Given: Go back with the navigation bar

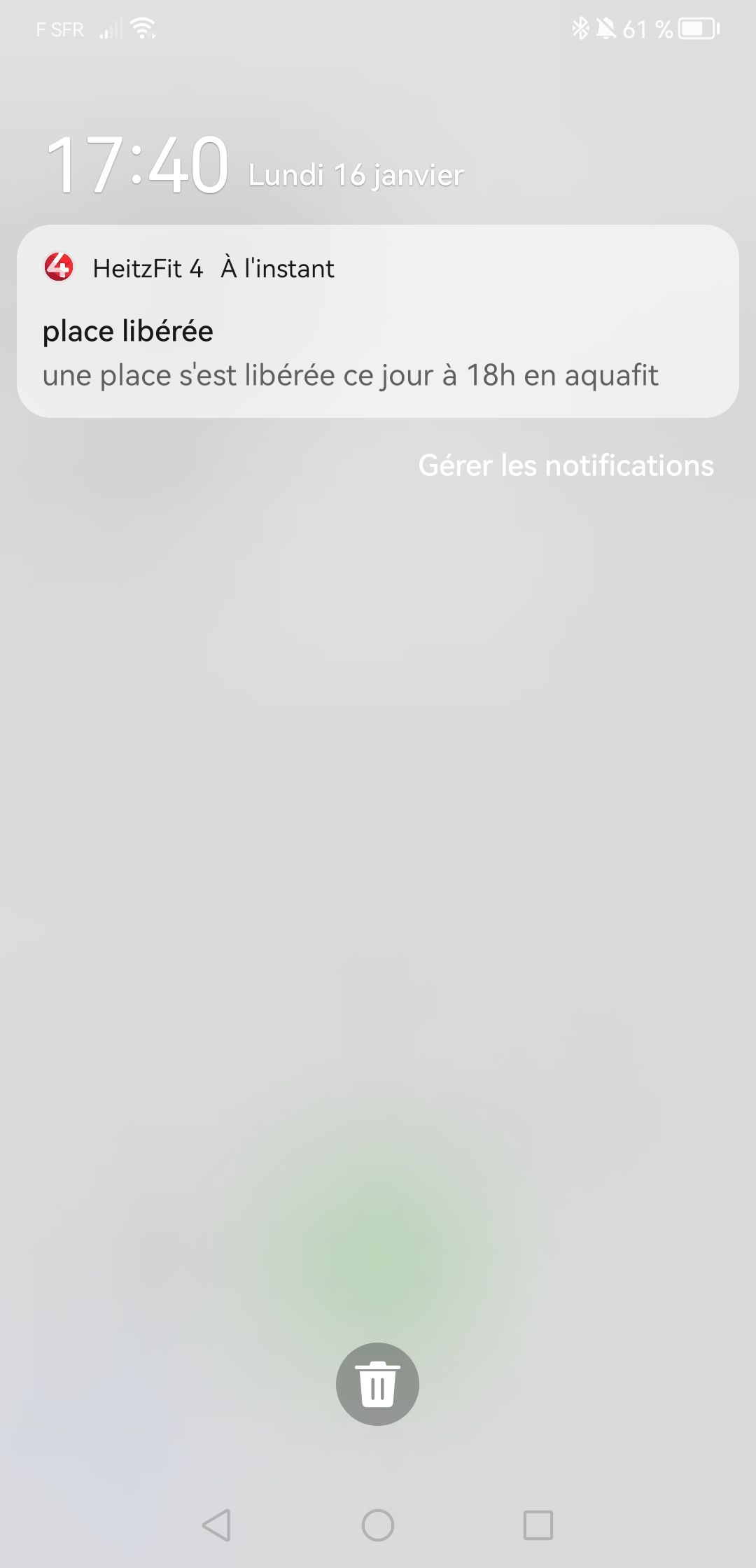Looking at the screenshot, I should (x=216, y=1525).
